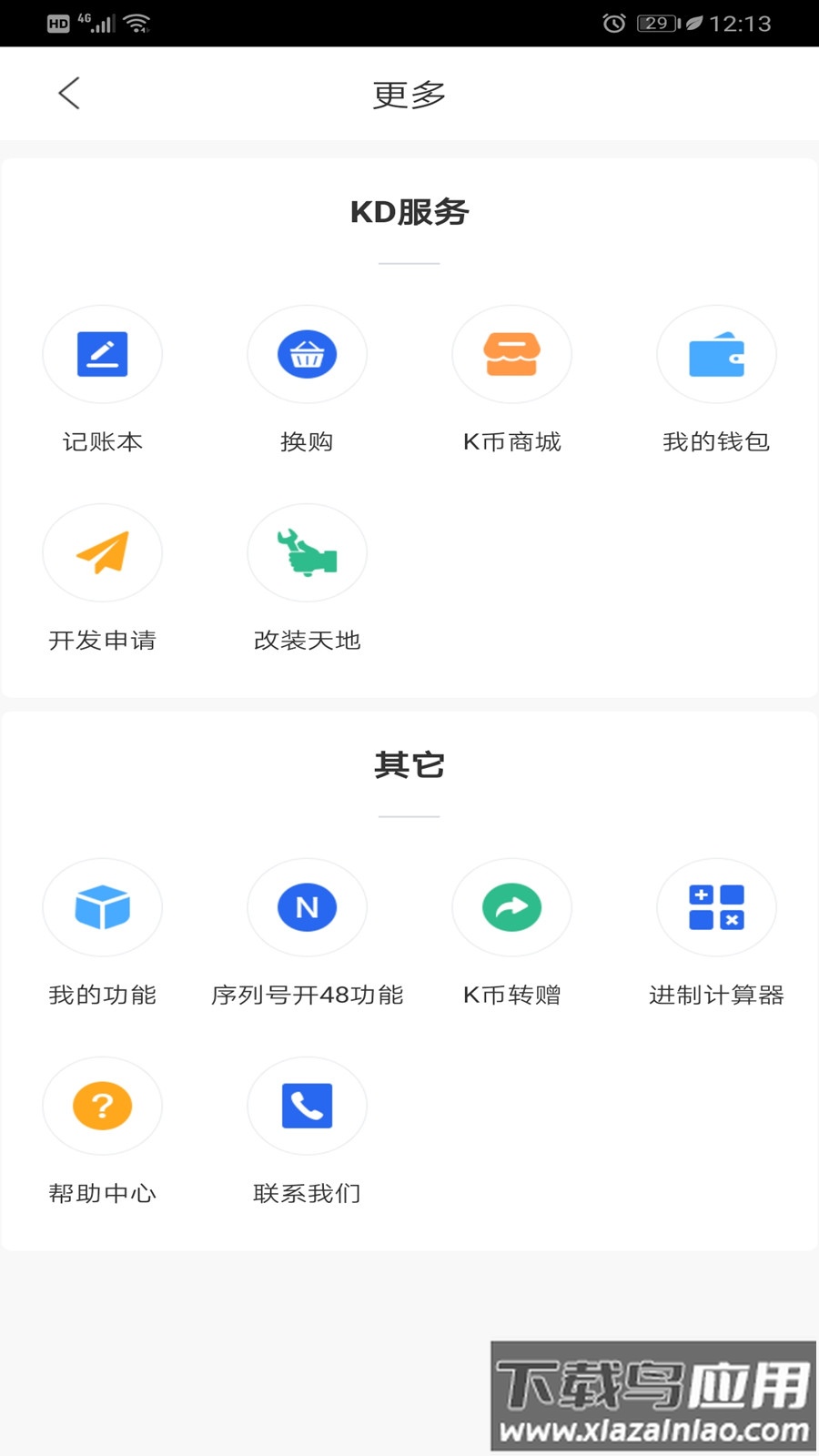Select the KD服务 section heading
The width and height of the screenshot is (819, 1456).
coord(409,211)
